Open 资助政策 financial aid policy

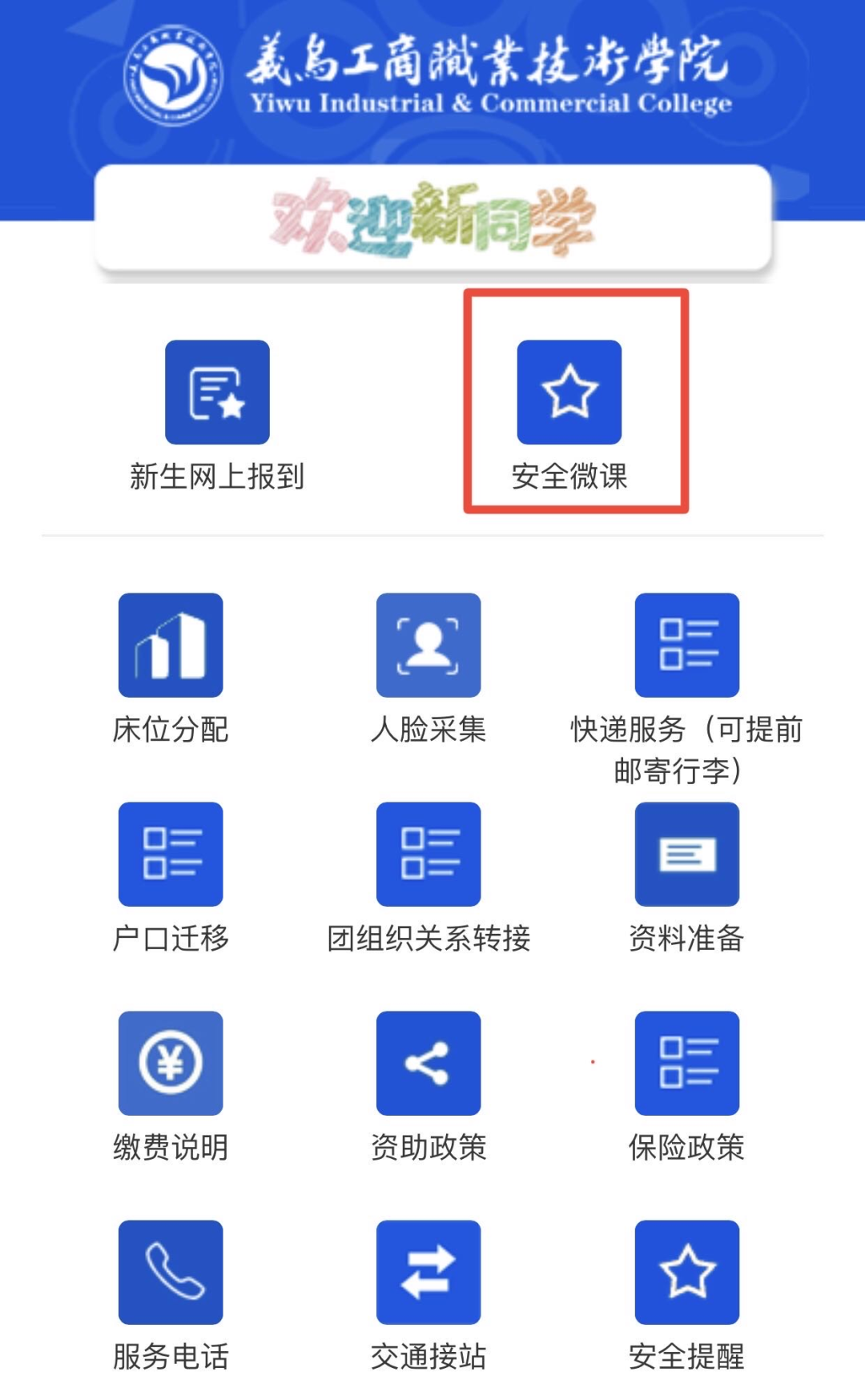tap(428, 1064)
